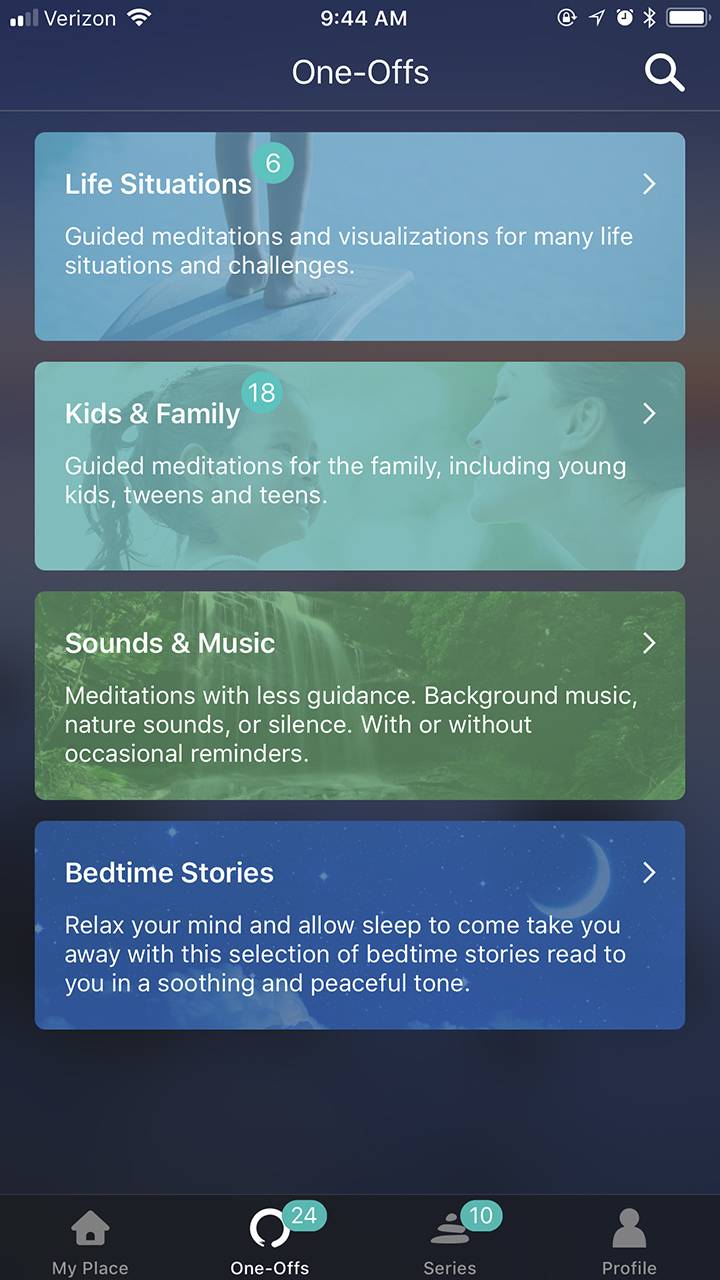Open the Bedtime Stories card
Image resolution: width=720 pixels, height=1280 pixels.
click(360, 925)
